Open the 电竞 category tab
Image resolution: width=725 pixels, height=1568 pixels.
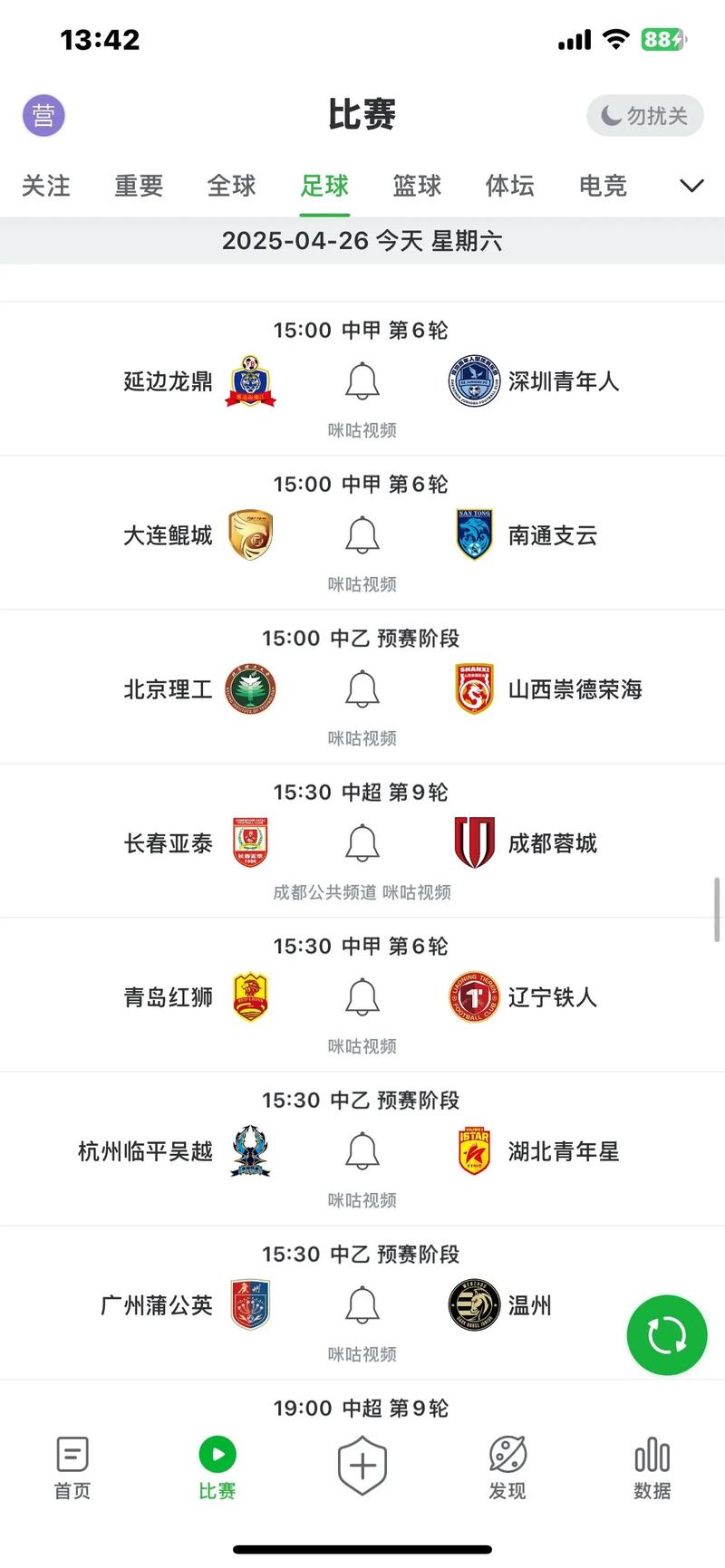coord(602,186)
